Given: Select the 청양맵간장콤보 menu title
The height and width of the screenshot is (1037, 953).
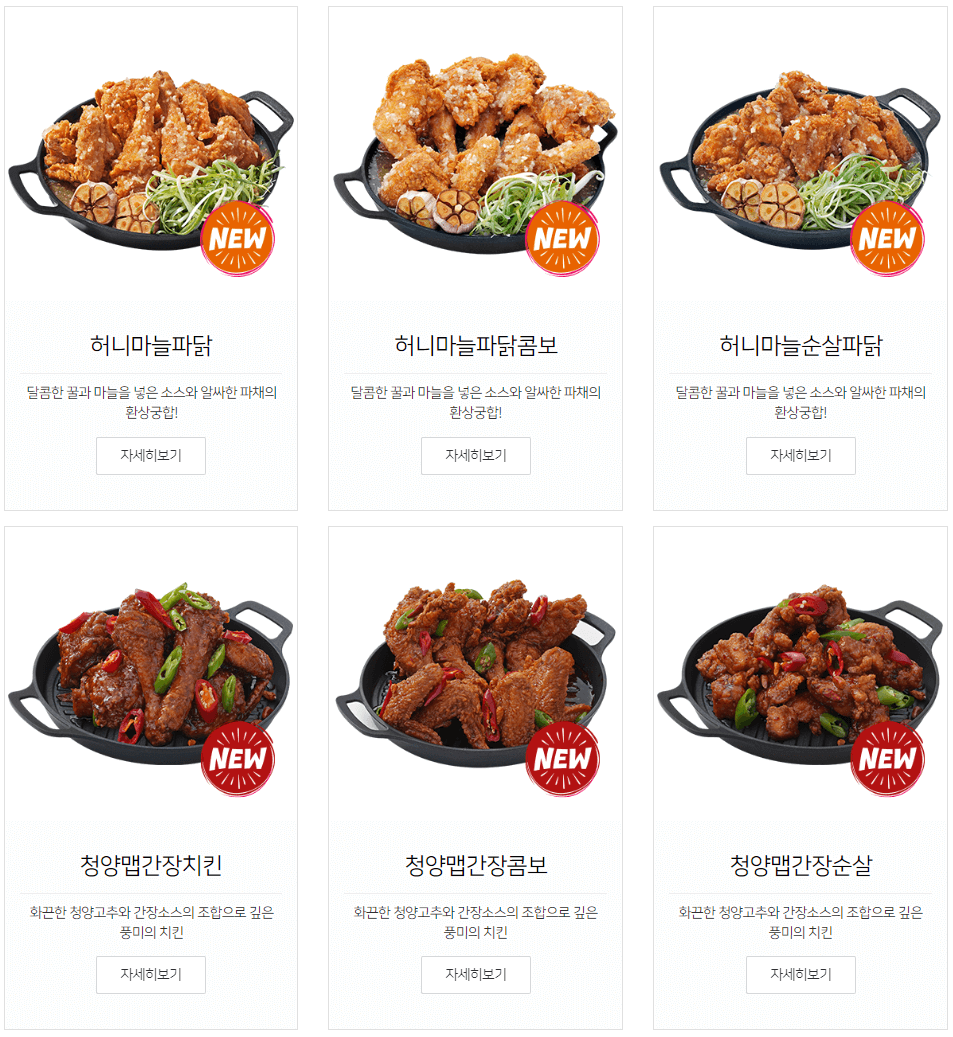Looking at the screenshot, I should click(475, 859).
